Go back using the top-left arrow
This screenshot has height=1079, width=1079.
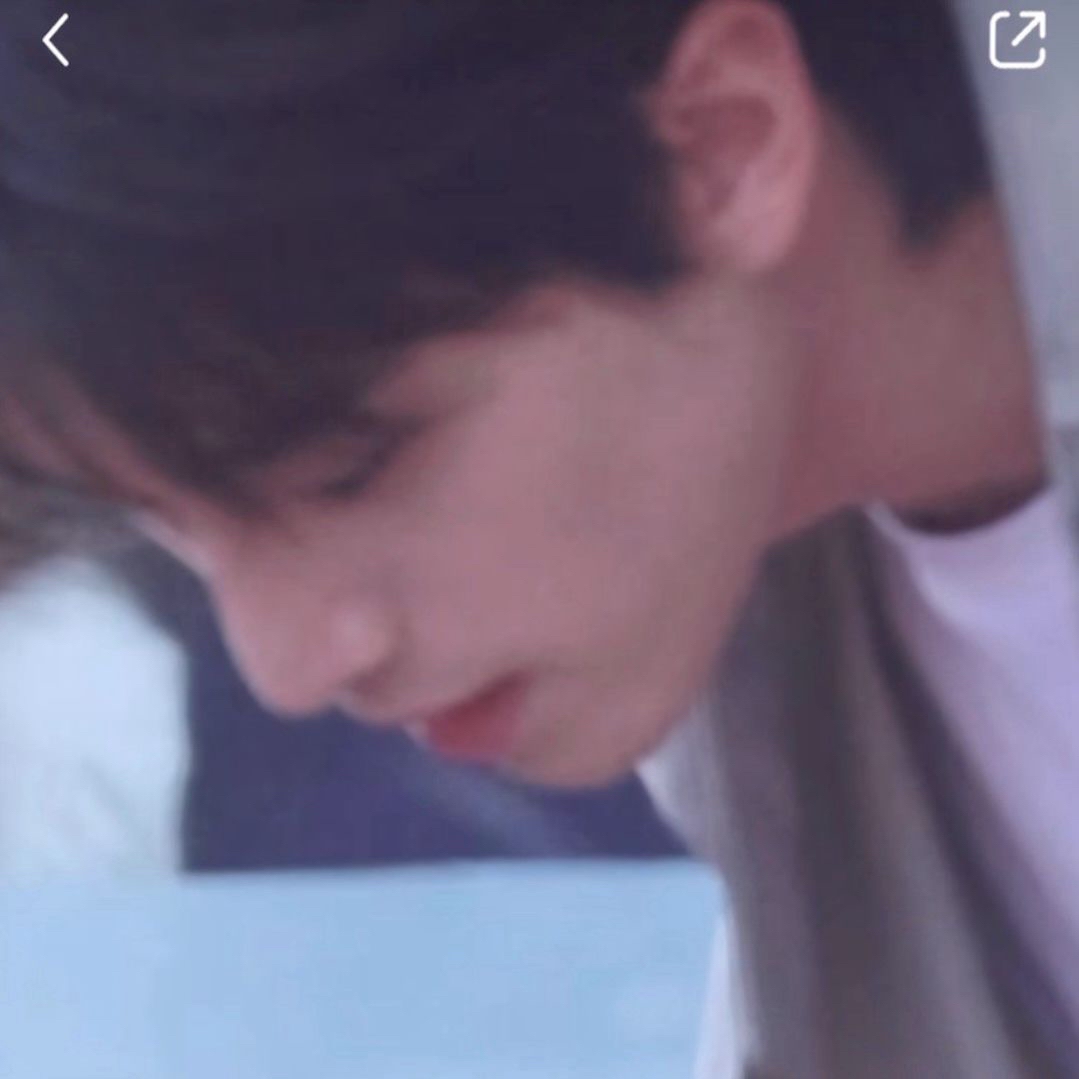click(x=56, y=41)
